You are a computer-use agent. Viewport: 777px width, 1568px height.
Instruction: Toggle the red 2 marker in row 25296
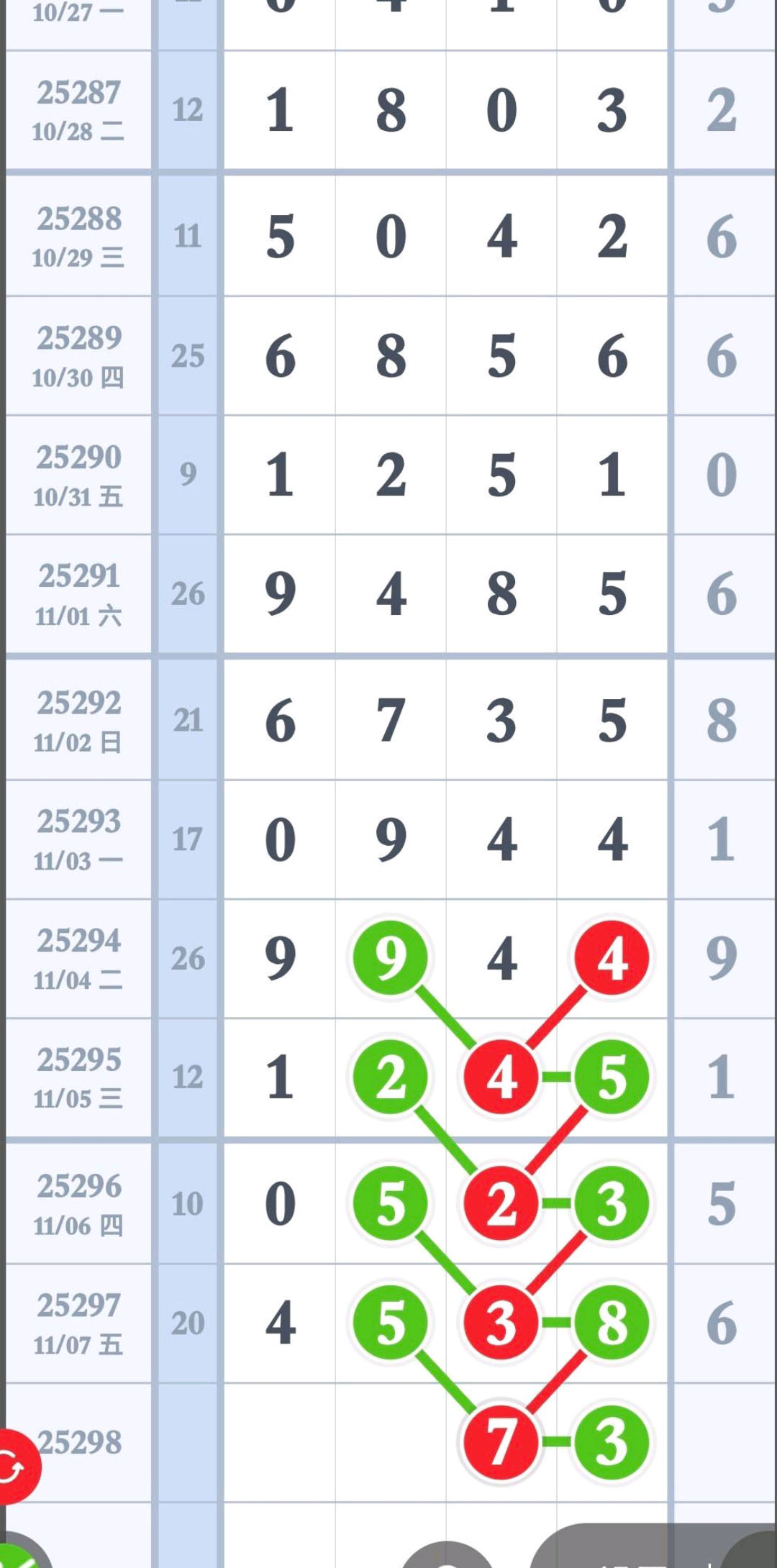(500, 1205)
